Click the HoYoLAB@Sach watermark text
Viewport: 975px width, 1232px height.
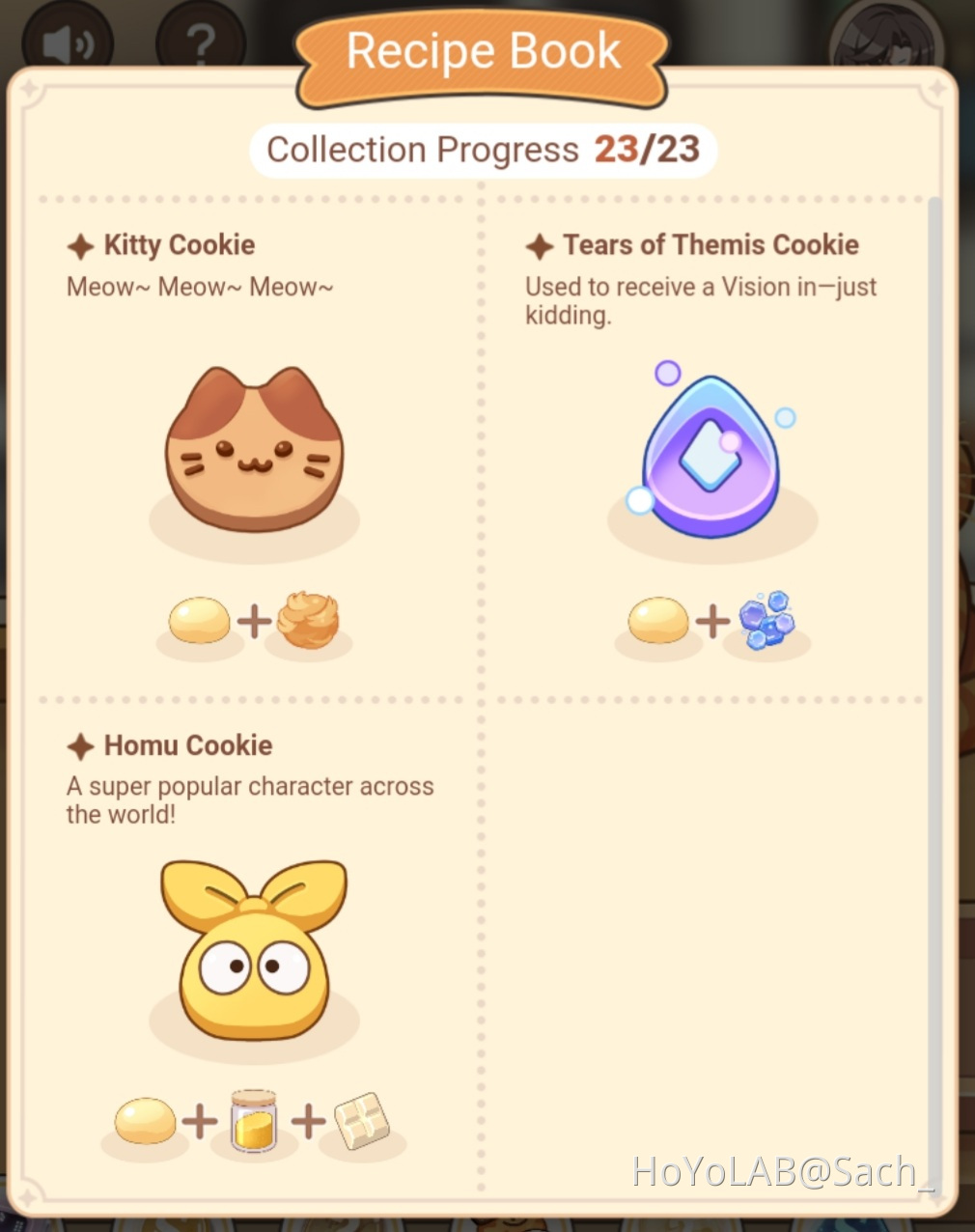tap(772, 1170)
